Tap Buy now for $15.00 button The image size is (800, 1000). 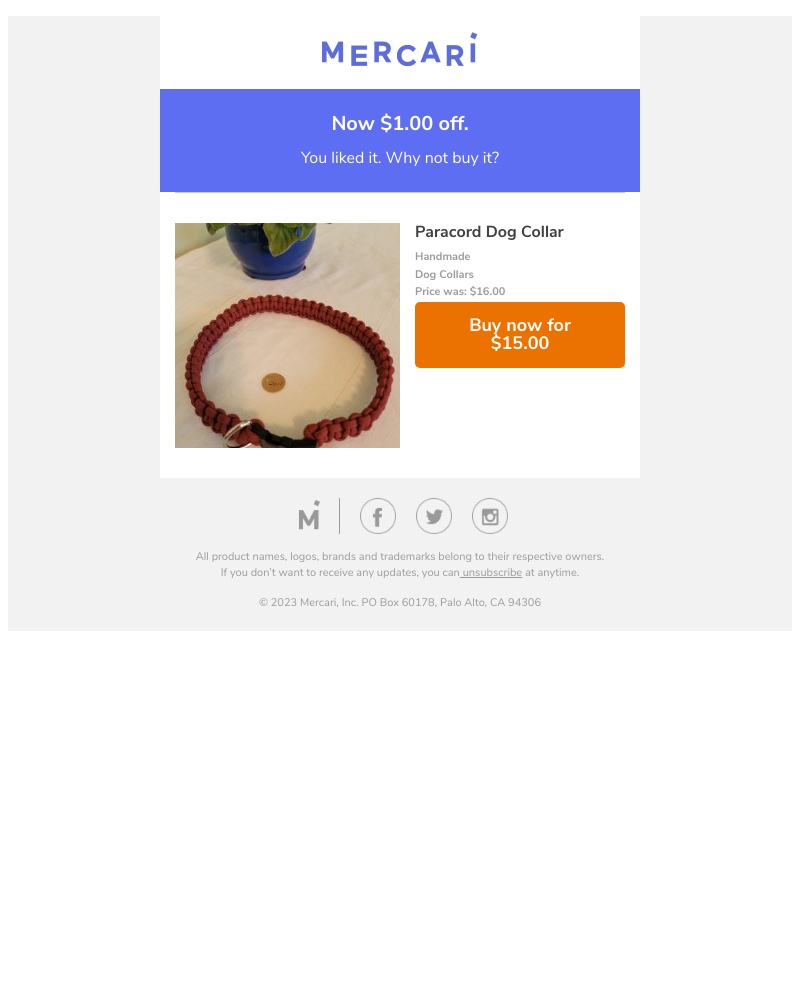[519, 335]
